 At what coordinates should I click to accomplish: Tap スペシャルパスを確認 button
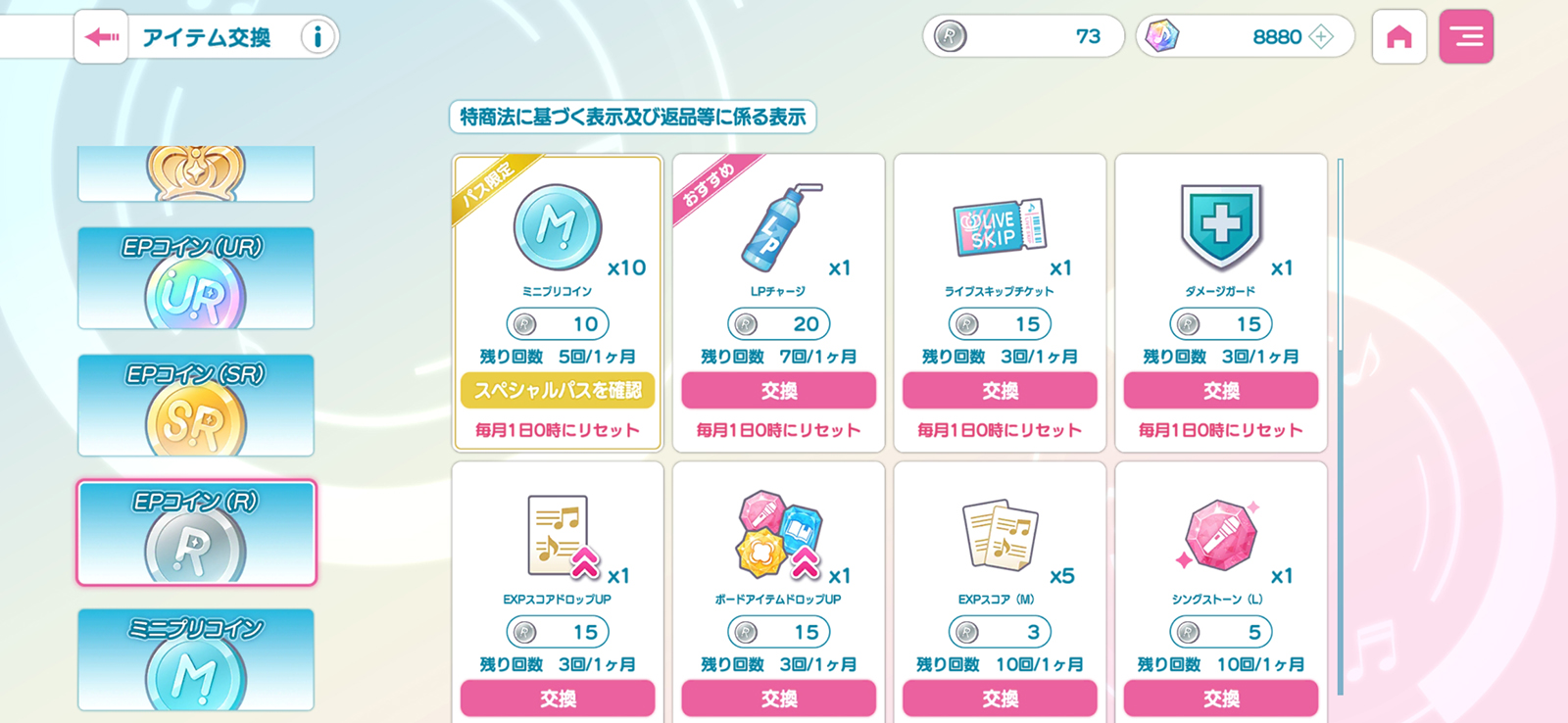click(558, 390)
